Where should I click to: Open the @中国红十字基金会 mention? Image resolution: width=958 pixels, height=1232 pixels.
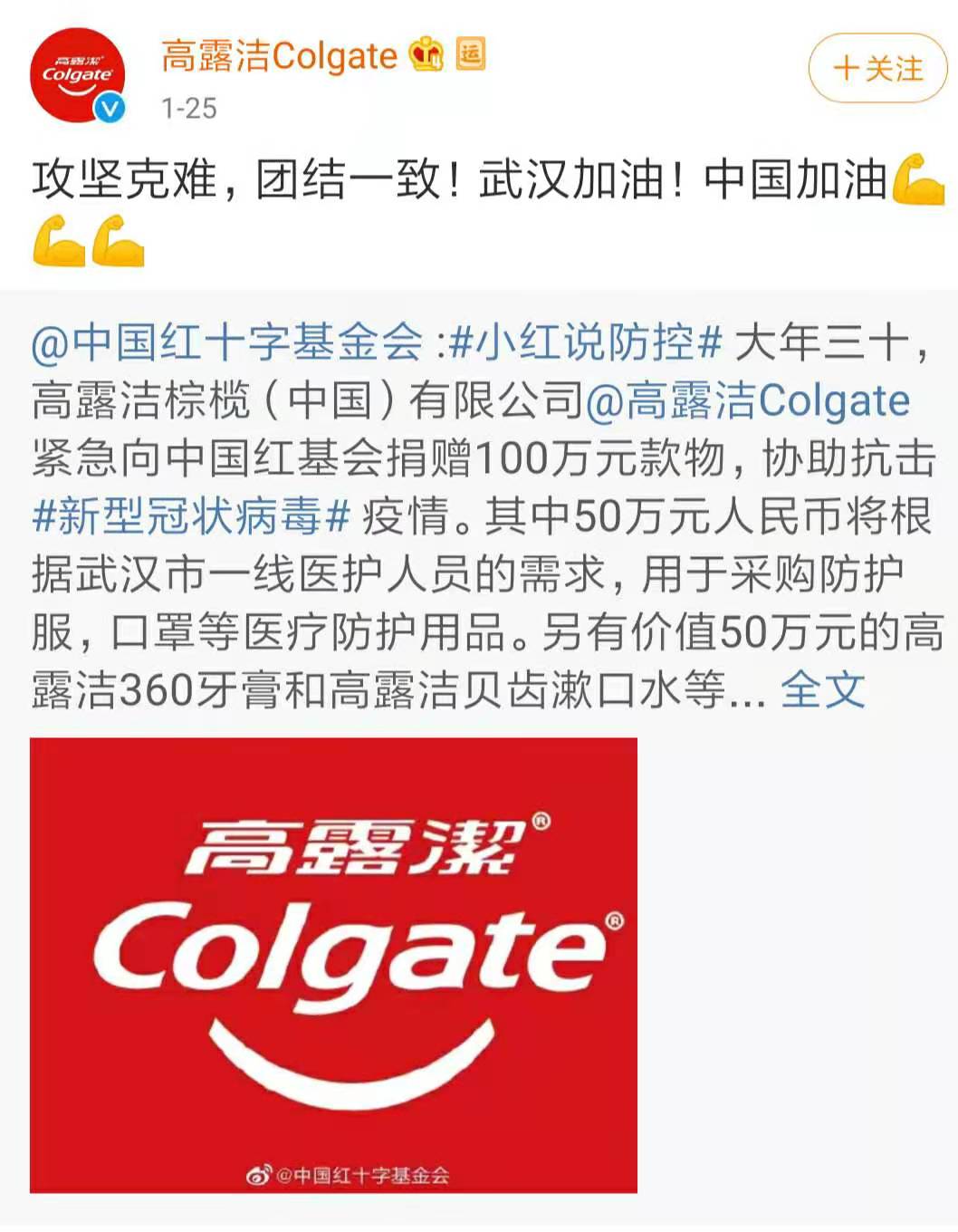(226, 342)
